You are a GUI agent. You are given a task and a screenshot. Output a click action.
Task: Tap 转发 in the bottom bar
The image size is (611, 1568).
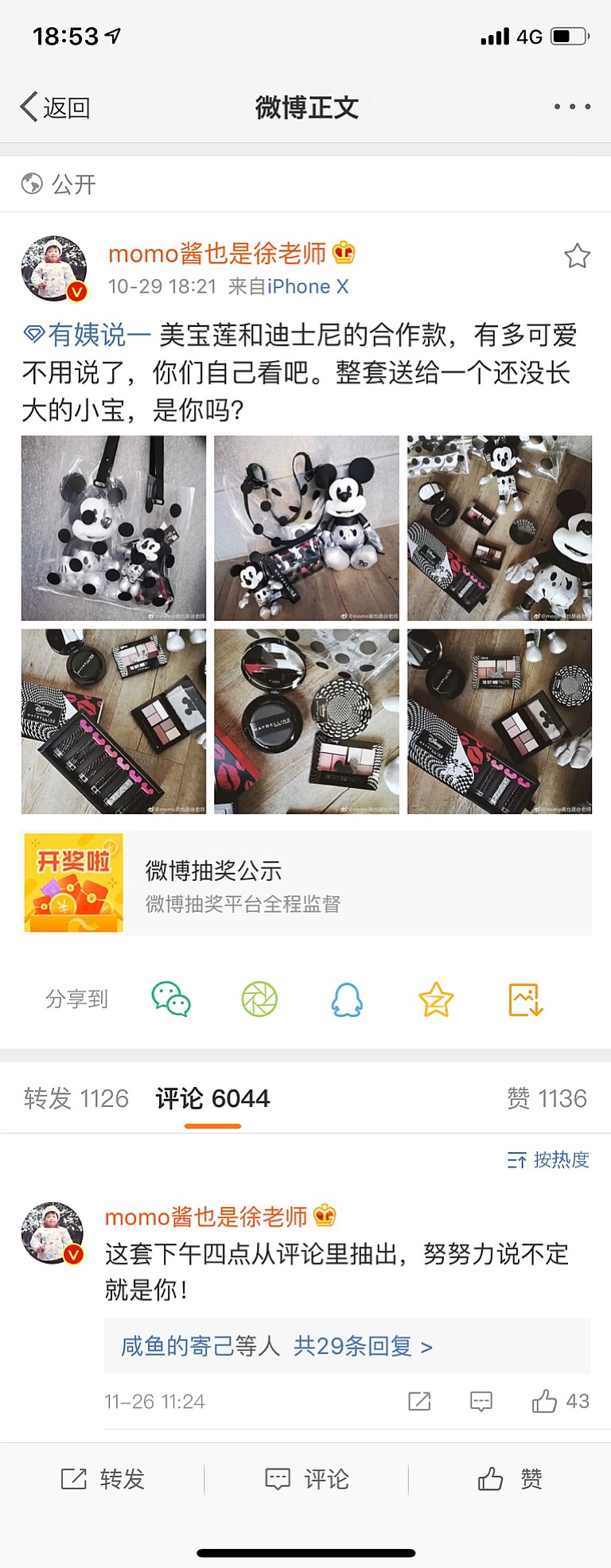(x=103, y=1479)
